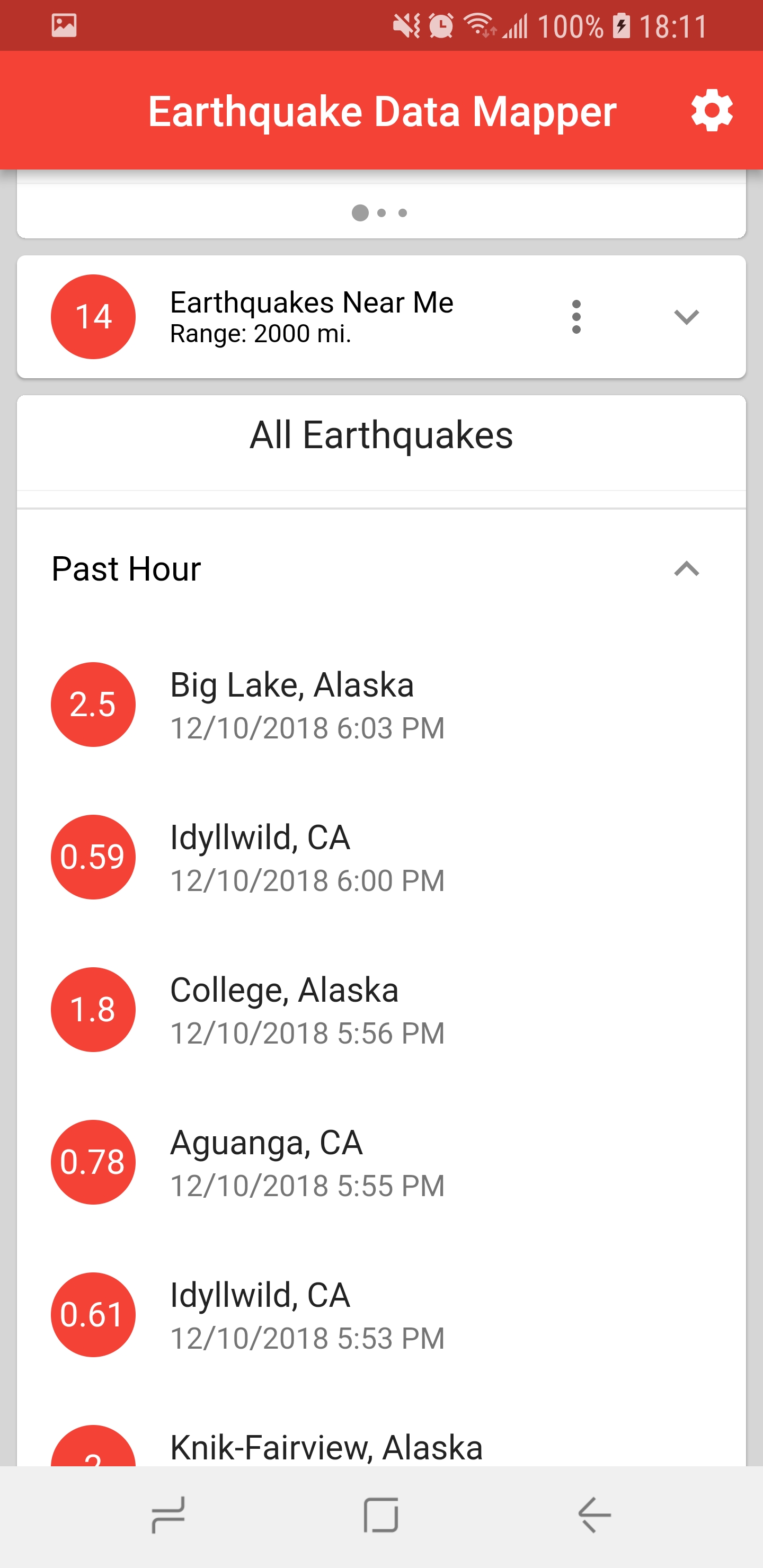Open the recent apps view
The width and height of the screenshot is (763, 1568).
[x=168, y=1515]
